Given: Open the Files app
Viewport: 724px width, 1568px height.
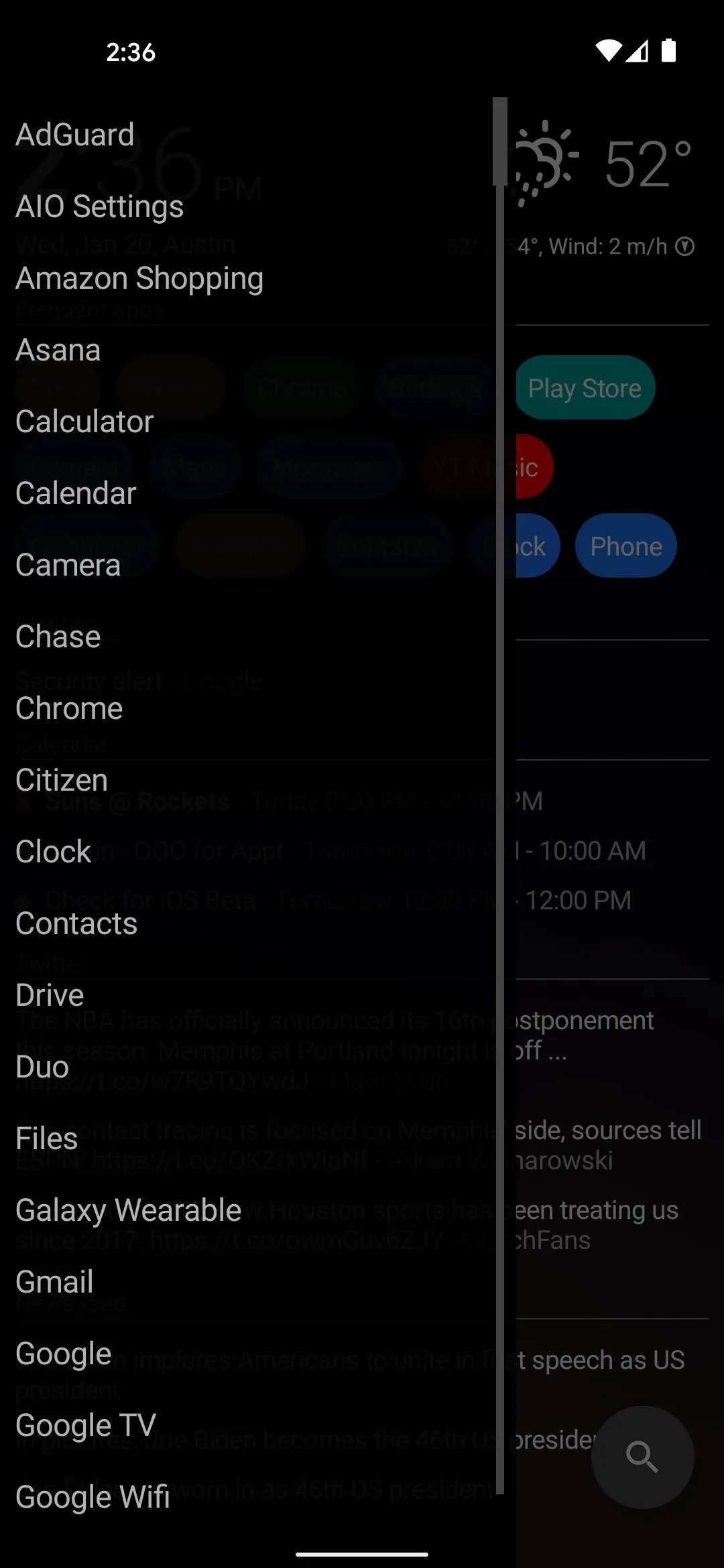Looking at the screenshot, I should (47, 1138).
